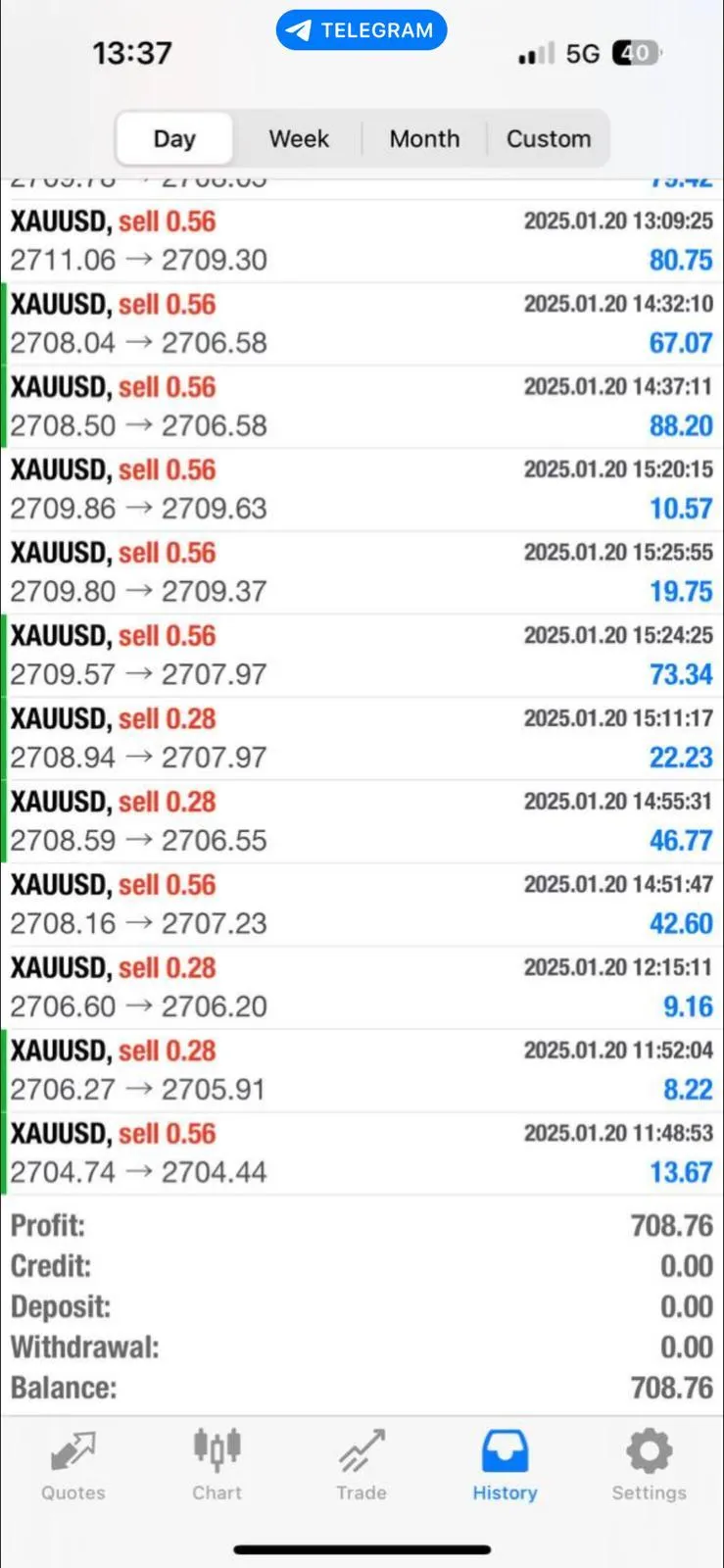Expand the trade closed at 14:32:10
The height and width of the screenshot is (1568, 724).
362,324
